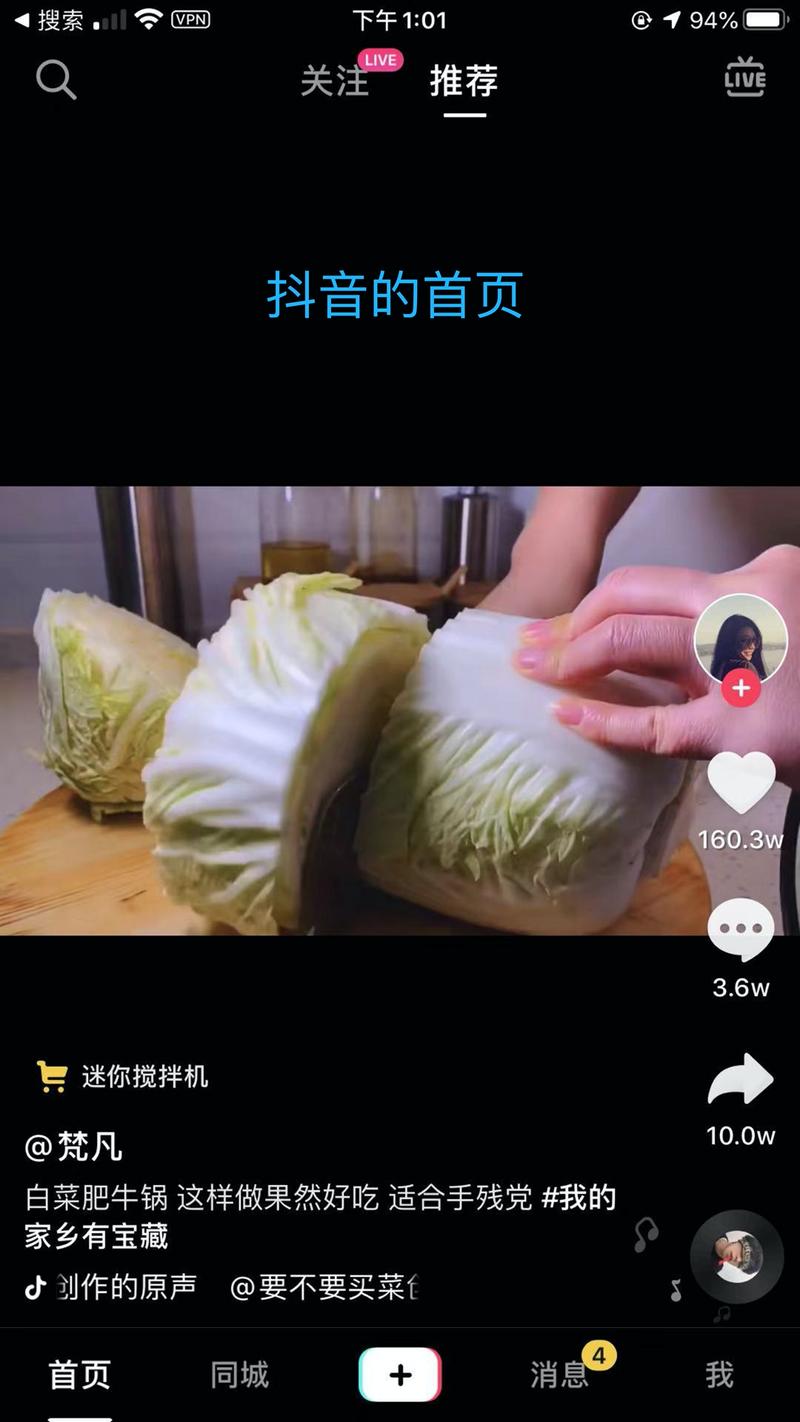The image size is (800, 1422).
Task: Open search on Douyin
Action: 56,81
